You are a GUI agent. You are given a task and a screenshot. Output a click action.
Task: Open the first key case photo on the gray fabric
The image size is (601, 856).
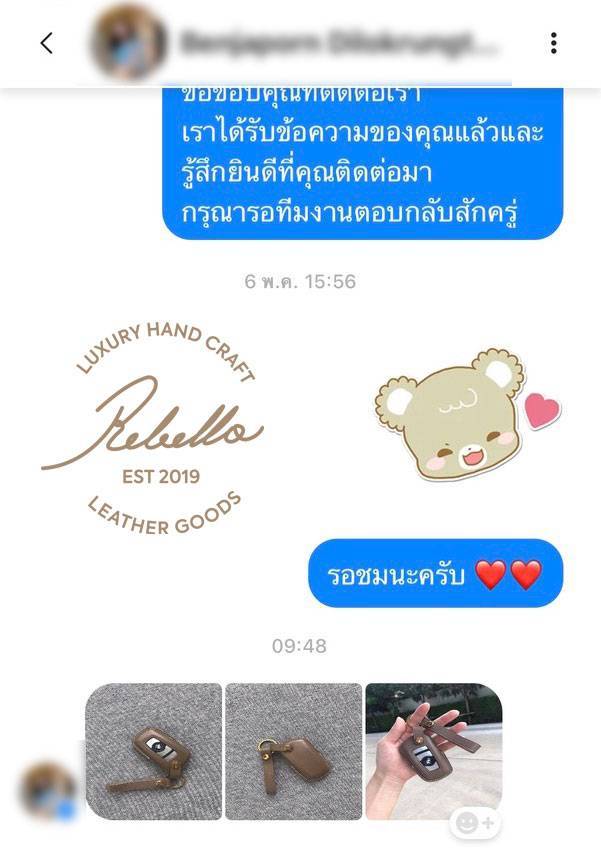153,751
